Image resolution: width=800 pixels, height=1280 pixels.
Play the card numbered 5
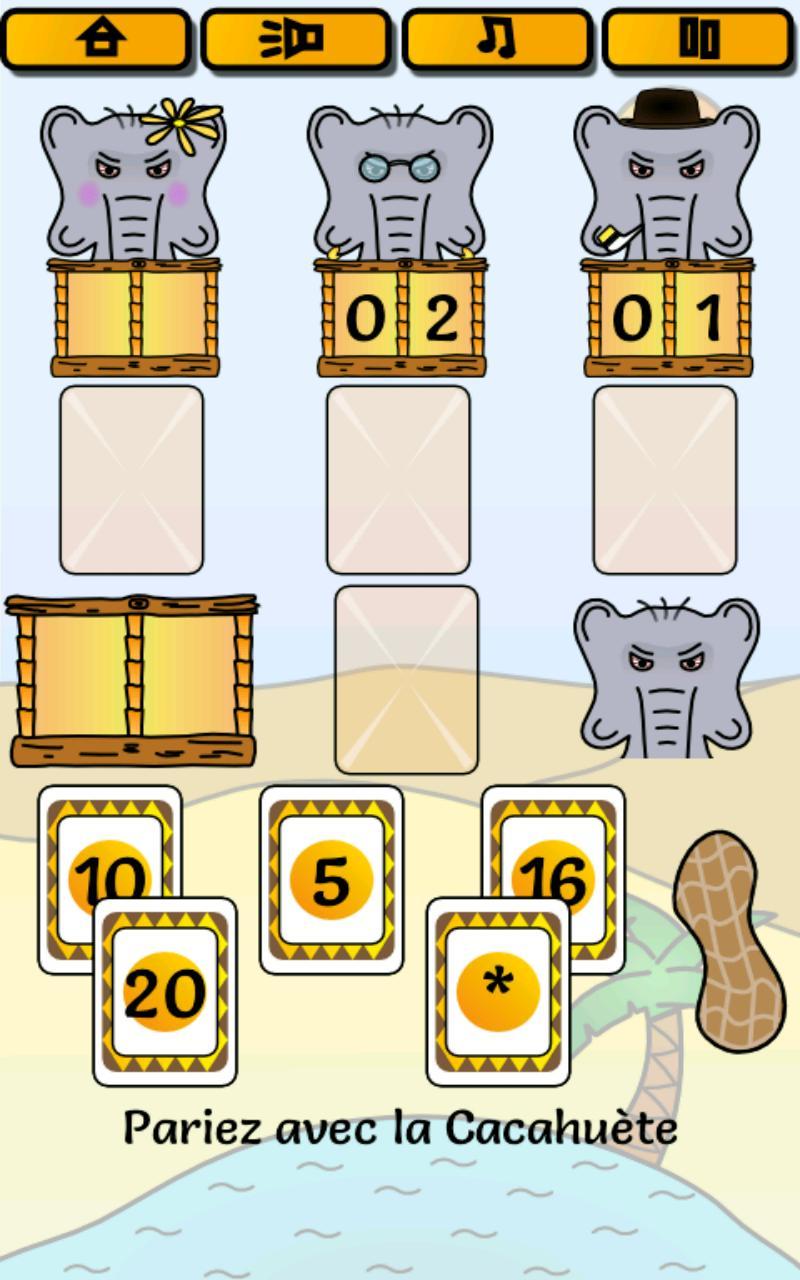331,880
